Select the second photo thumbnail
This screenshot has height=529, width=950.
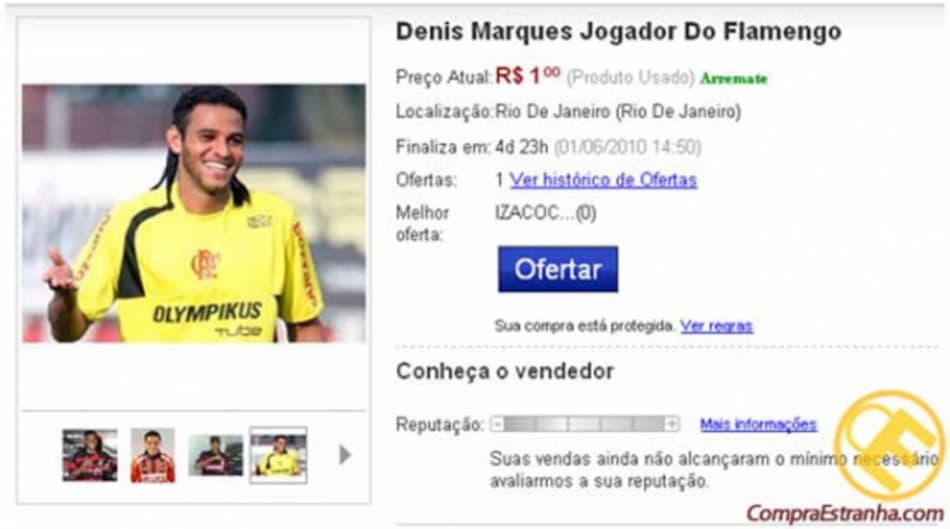(152, 455)
